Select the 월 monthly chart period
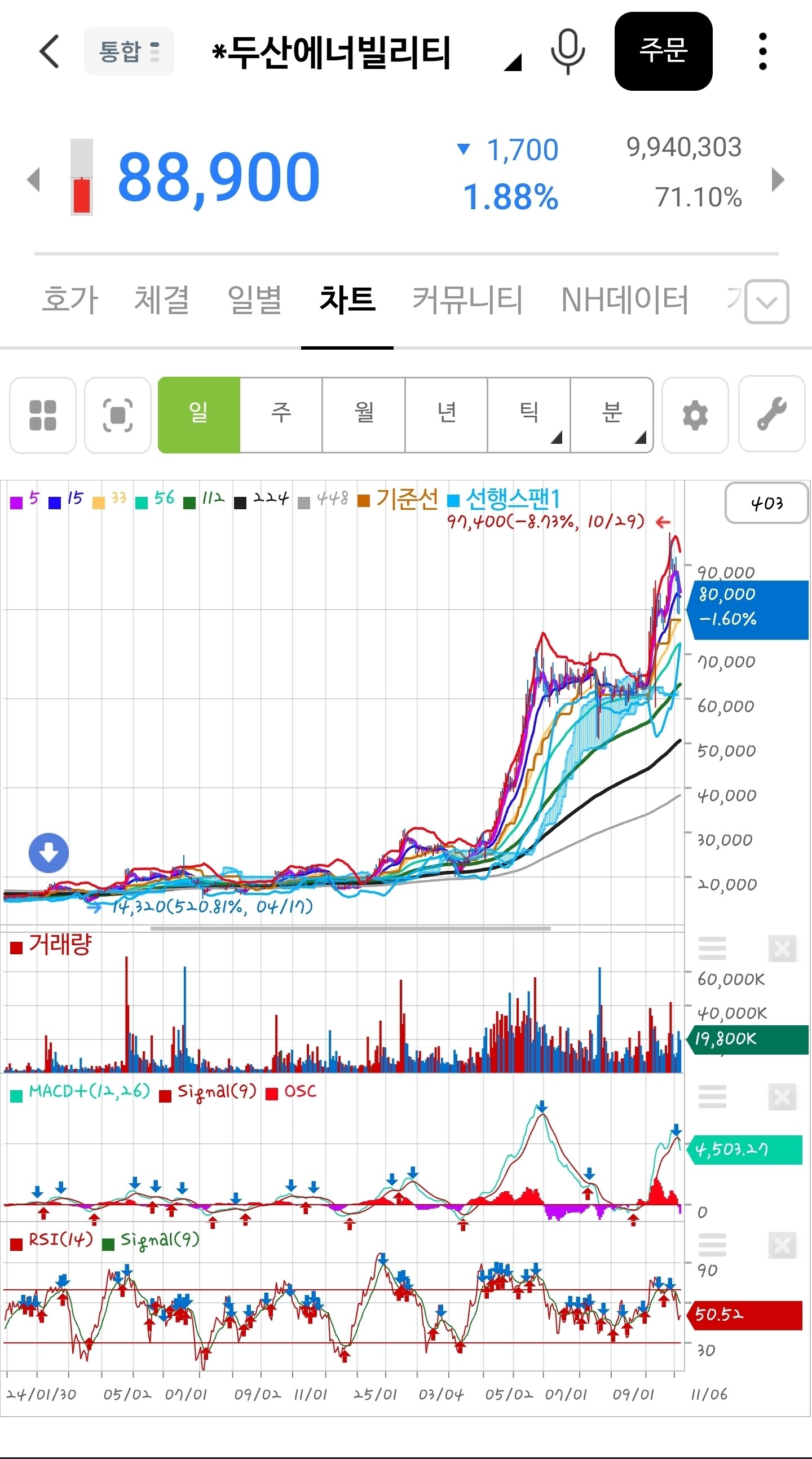Viewport: 812px width, 1459px height. 364,415
